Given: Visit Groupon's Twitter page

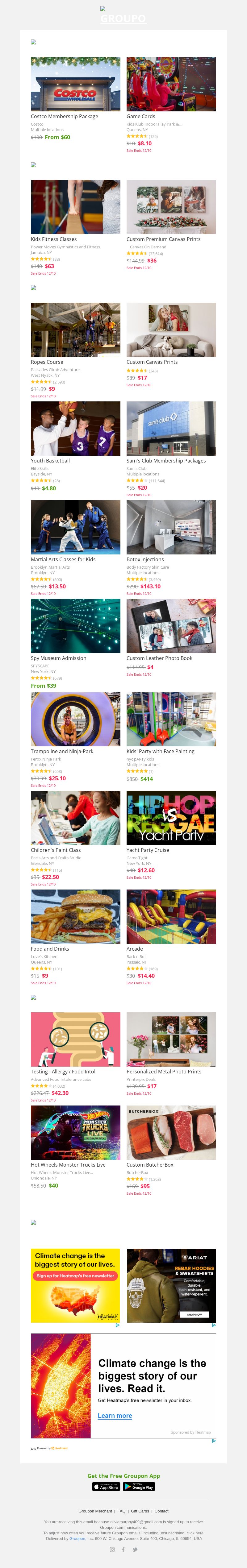Looking at the screenshot, I should [135, 1550].
